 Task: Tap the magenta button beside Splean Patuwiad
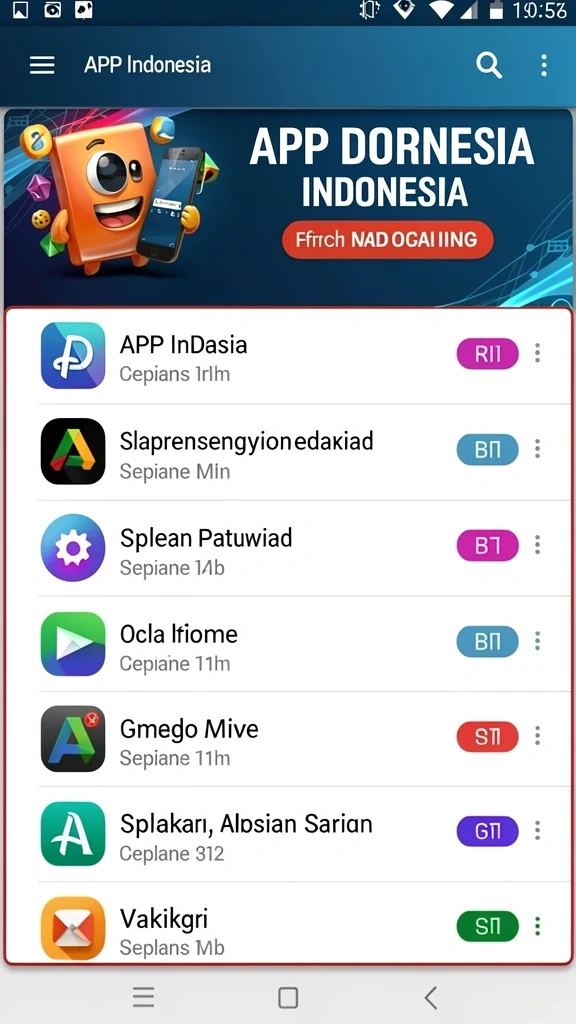coord(488,546)
